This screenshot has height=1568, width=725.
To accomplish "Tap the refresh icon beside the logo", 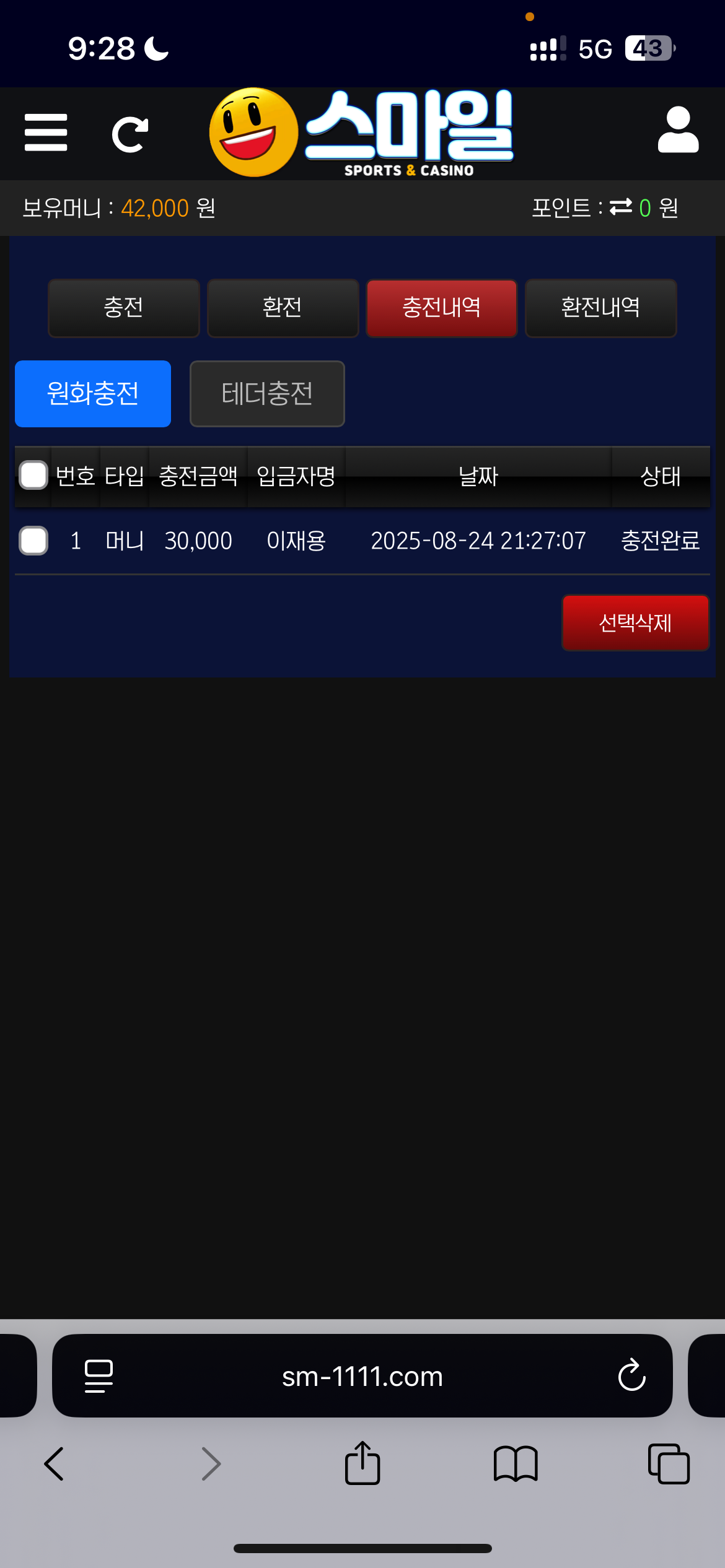I will tap(130, 134).
